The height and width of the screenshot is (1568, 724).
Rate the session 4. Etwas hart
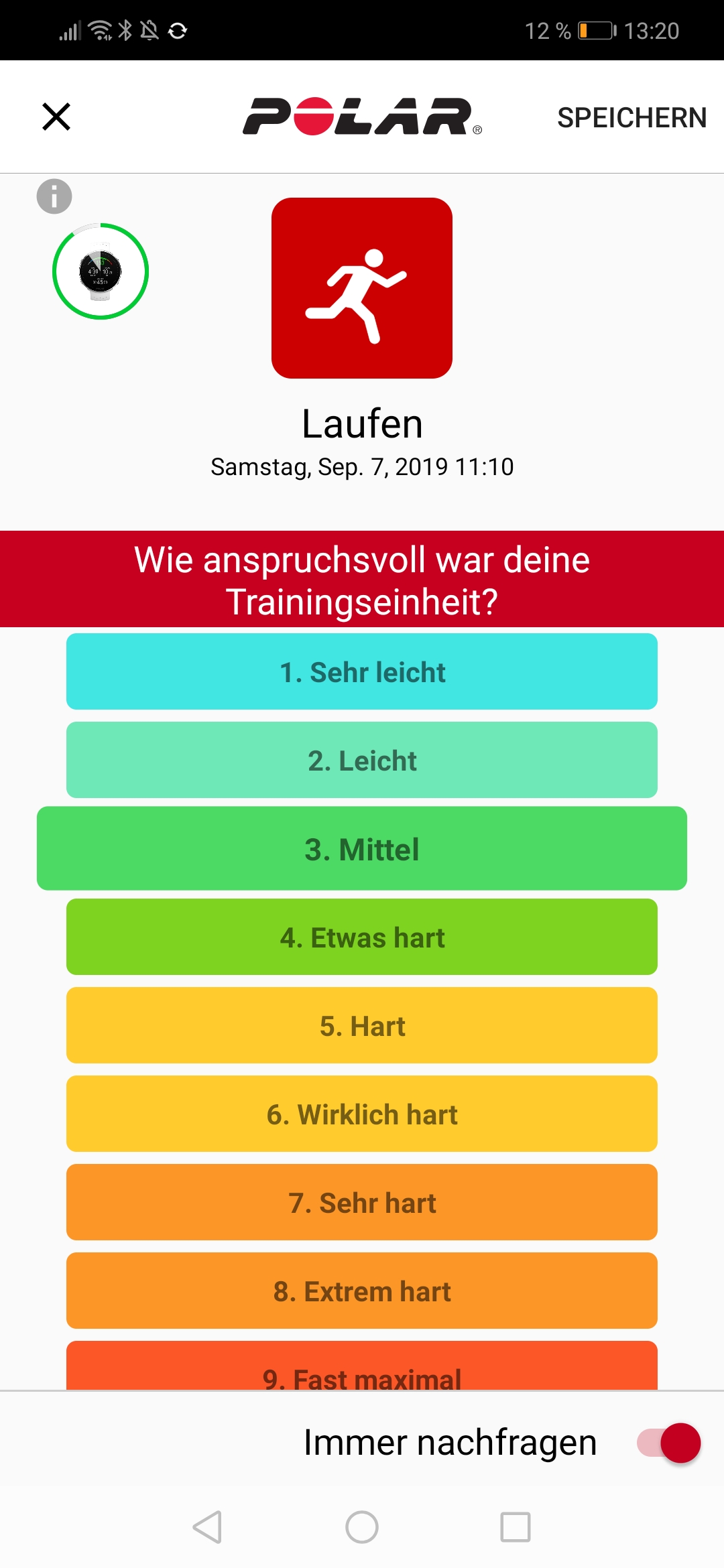(362, 937)
